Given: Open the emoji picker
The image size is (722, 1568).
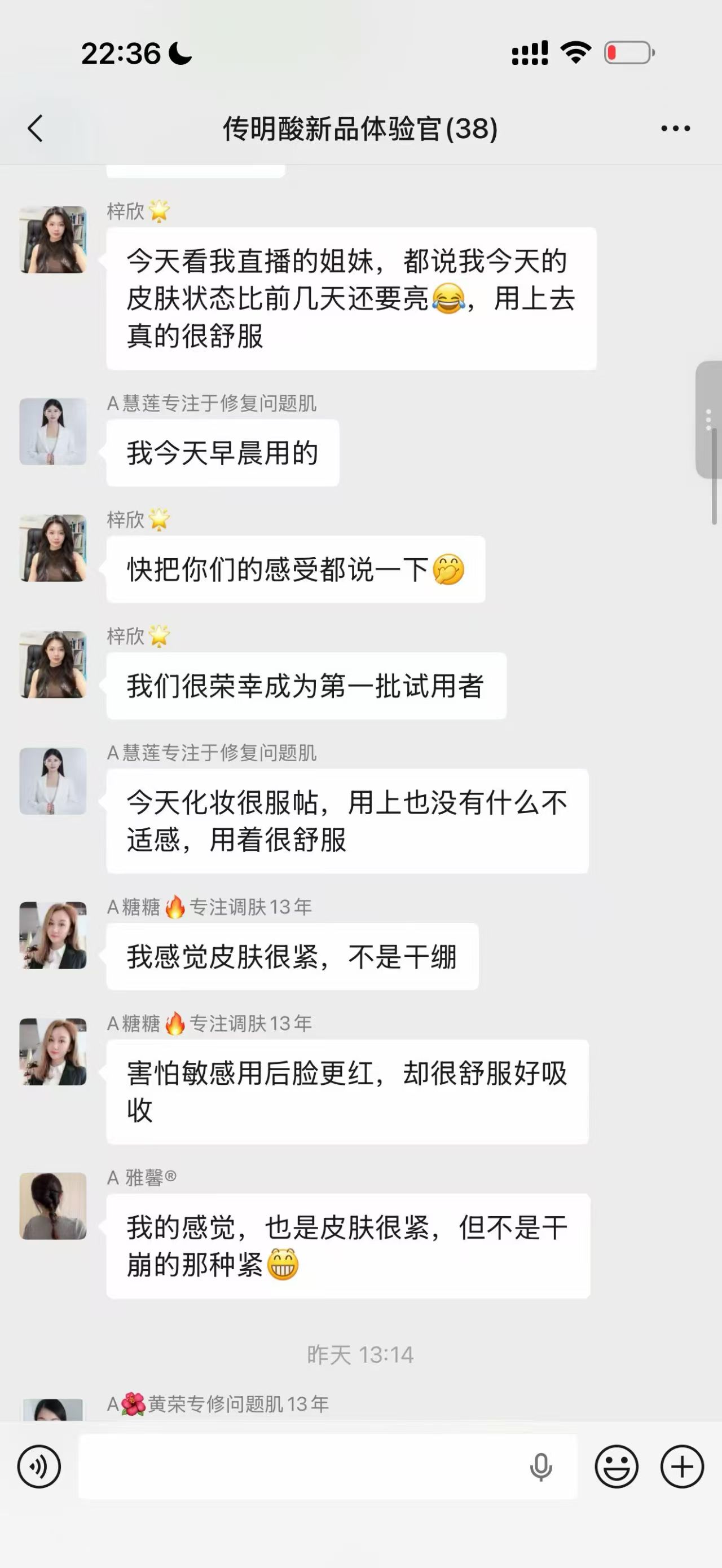Looking at the screenshot, I should [x=616, y=1467].
